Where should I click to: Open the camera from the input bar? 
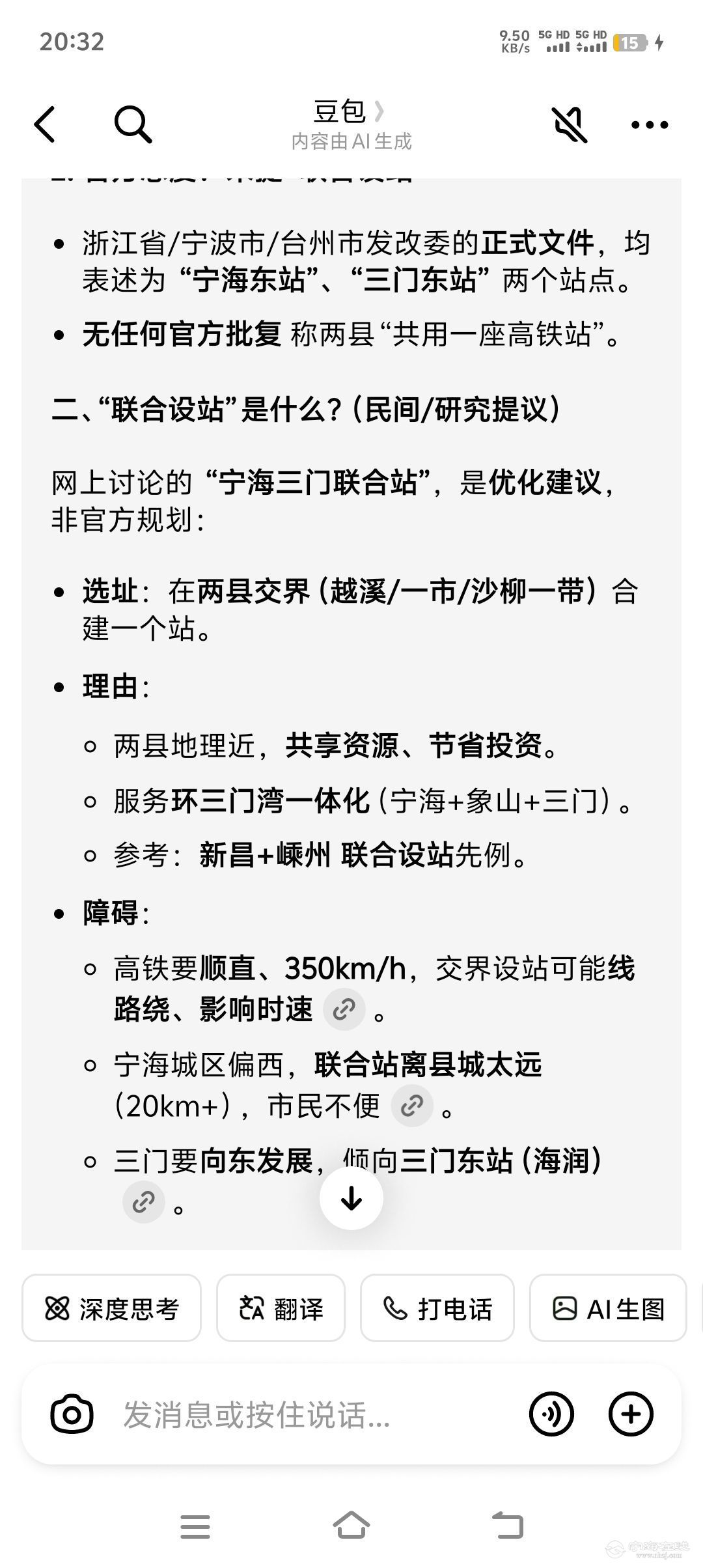tap(72, 1414)
